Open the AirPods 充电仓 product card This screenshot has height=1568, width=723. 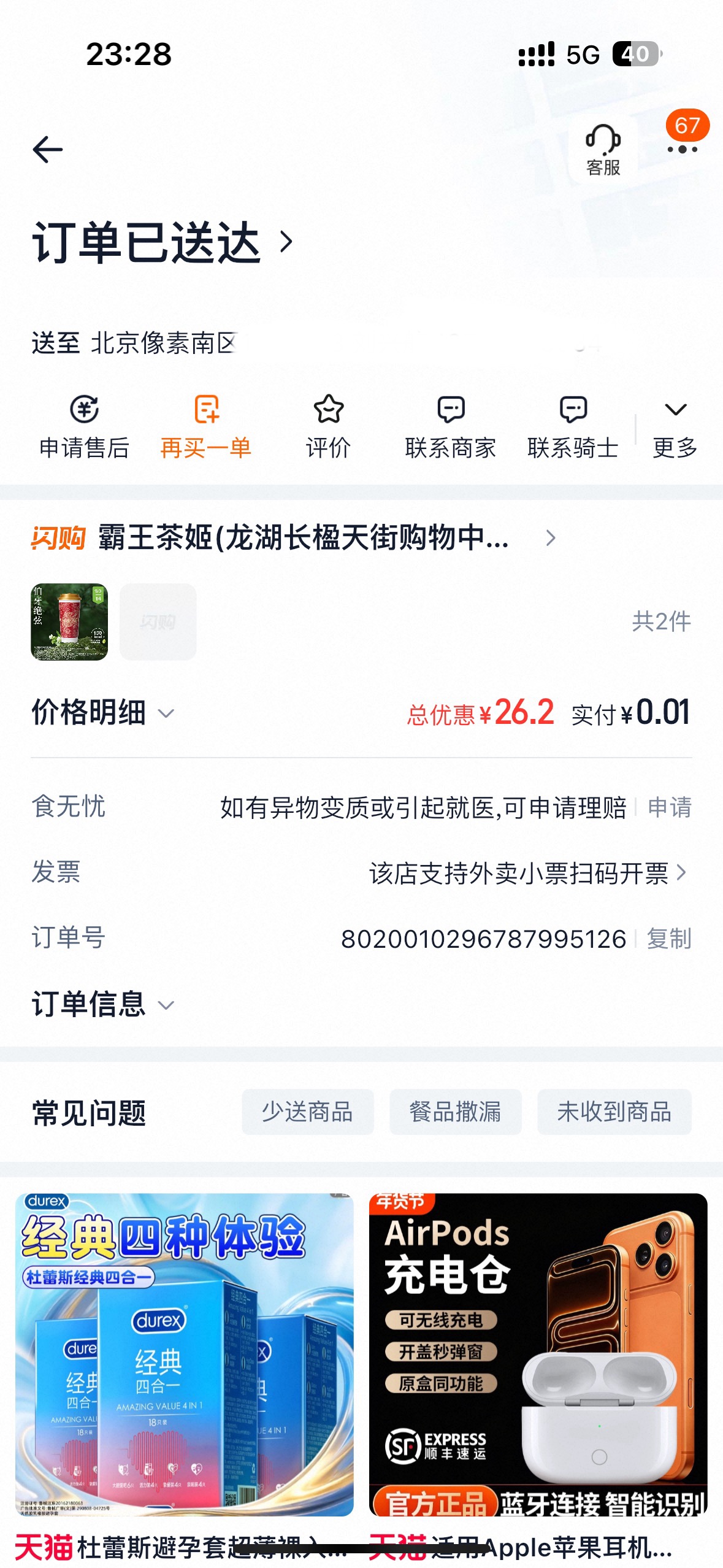pos(538,1356)
